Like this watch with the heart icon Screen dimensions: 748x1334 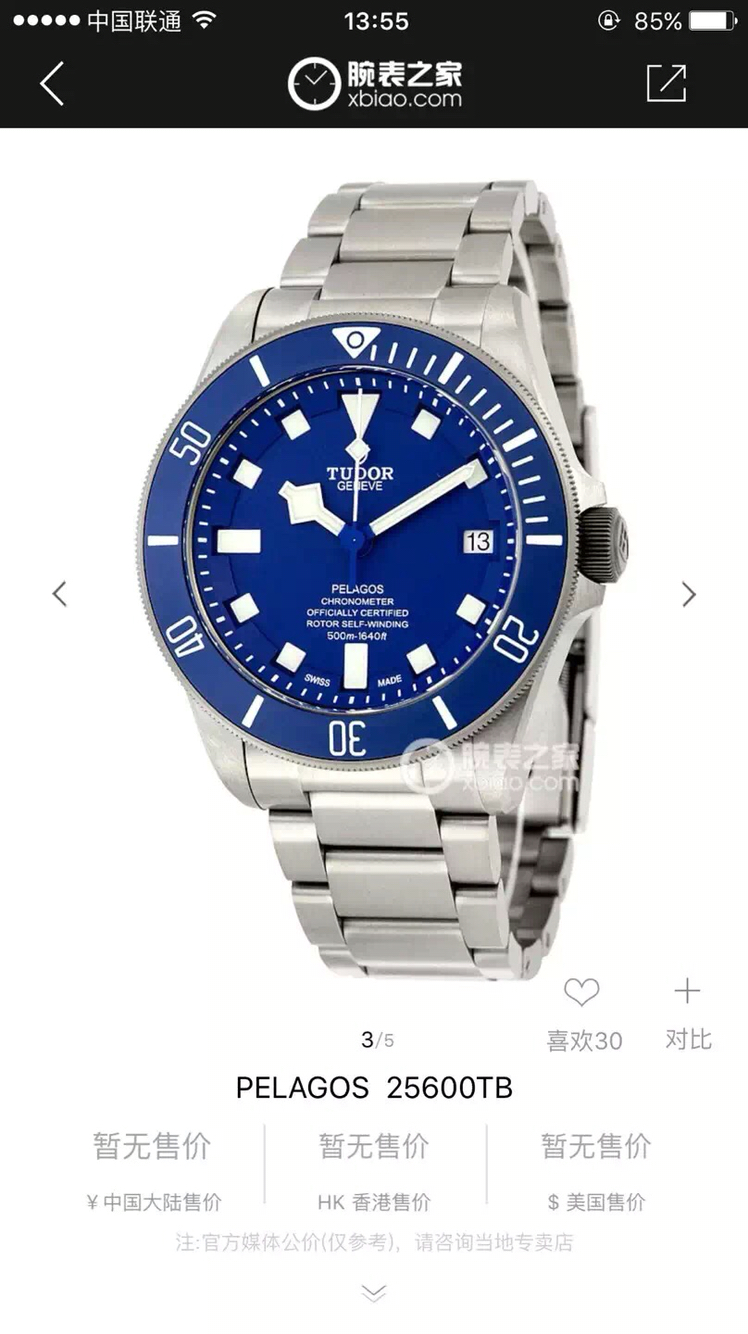582,992
